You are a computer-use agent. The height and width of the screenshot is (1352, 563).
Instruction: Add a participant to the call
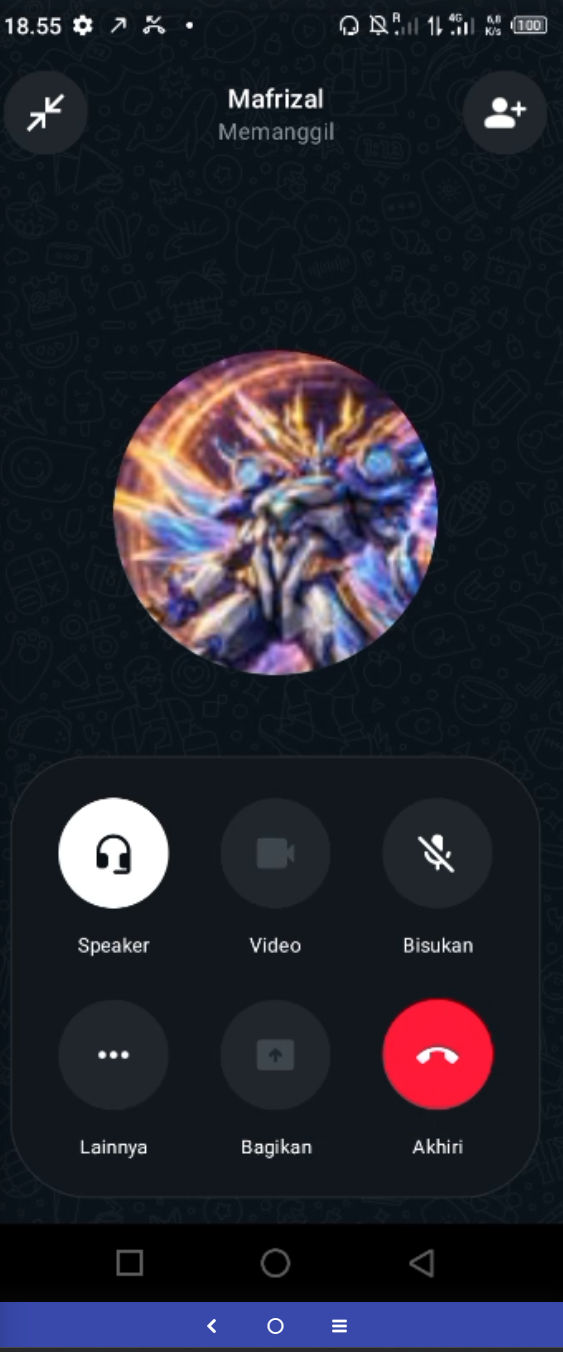coord(504,113)
